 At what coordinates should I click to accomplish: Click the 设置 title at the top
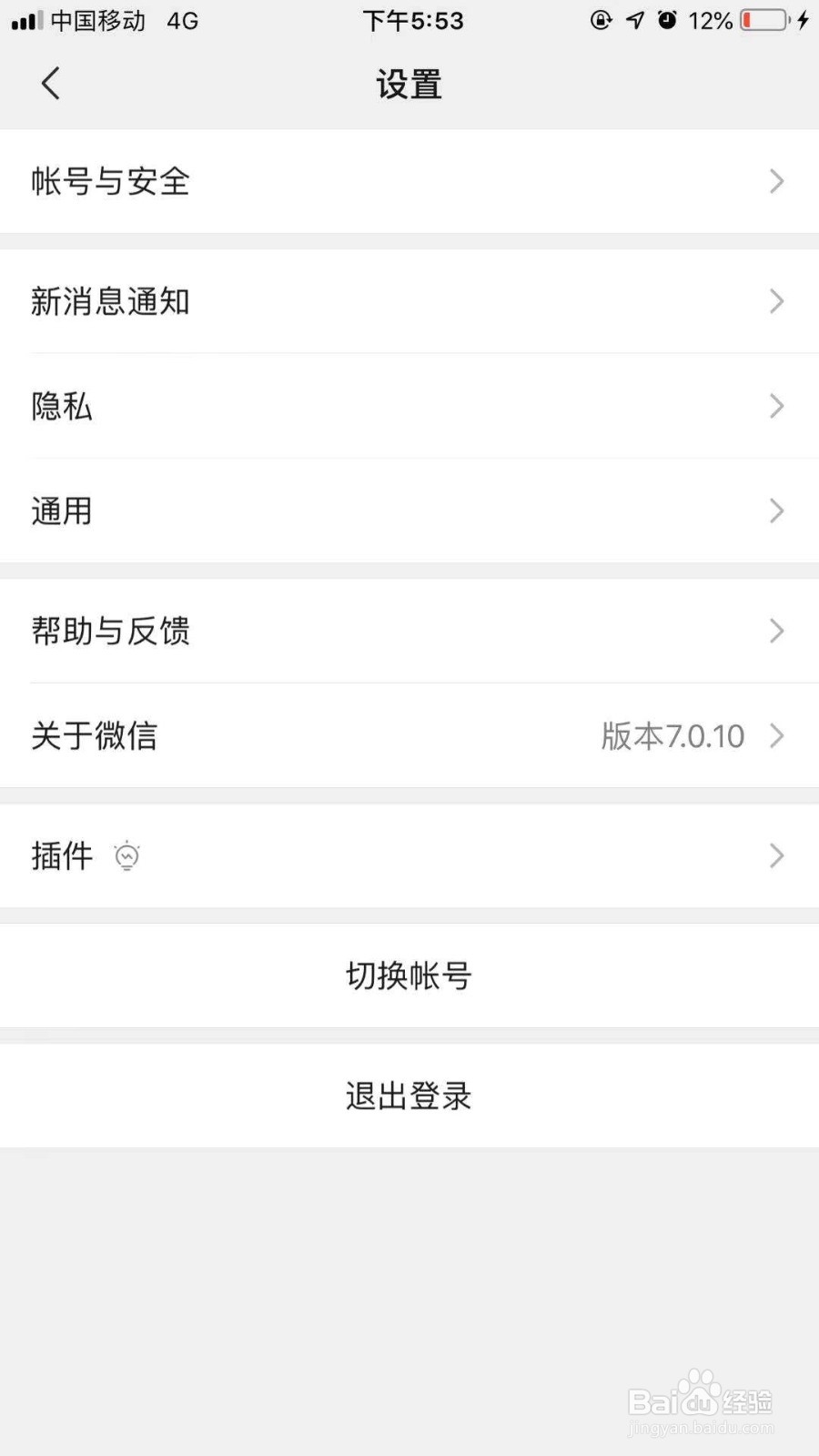[409, 83]
